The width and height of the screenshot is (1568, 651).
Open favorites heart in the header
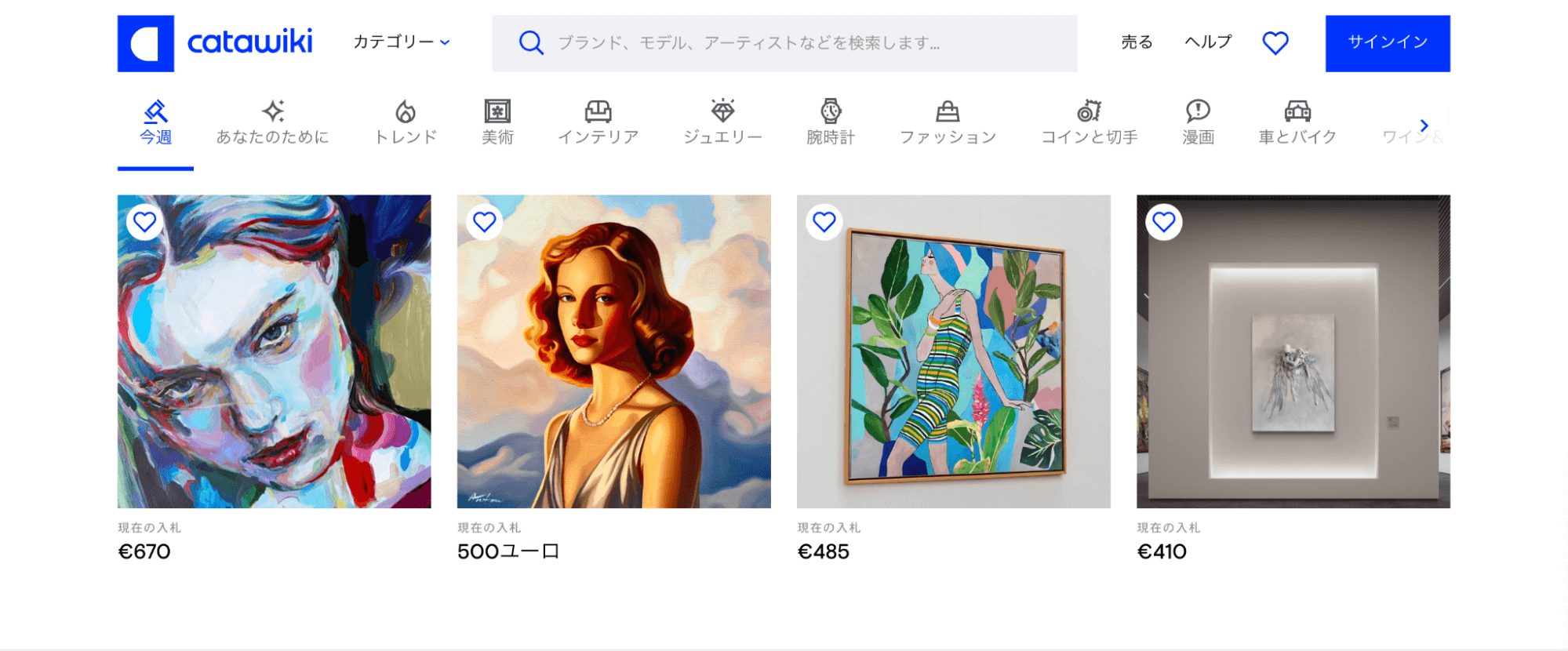click(x=1275, y=43)
